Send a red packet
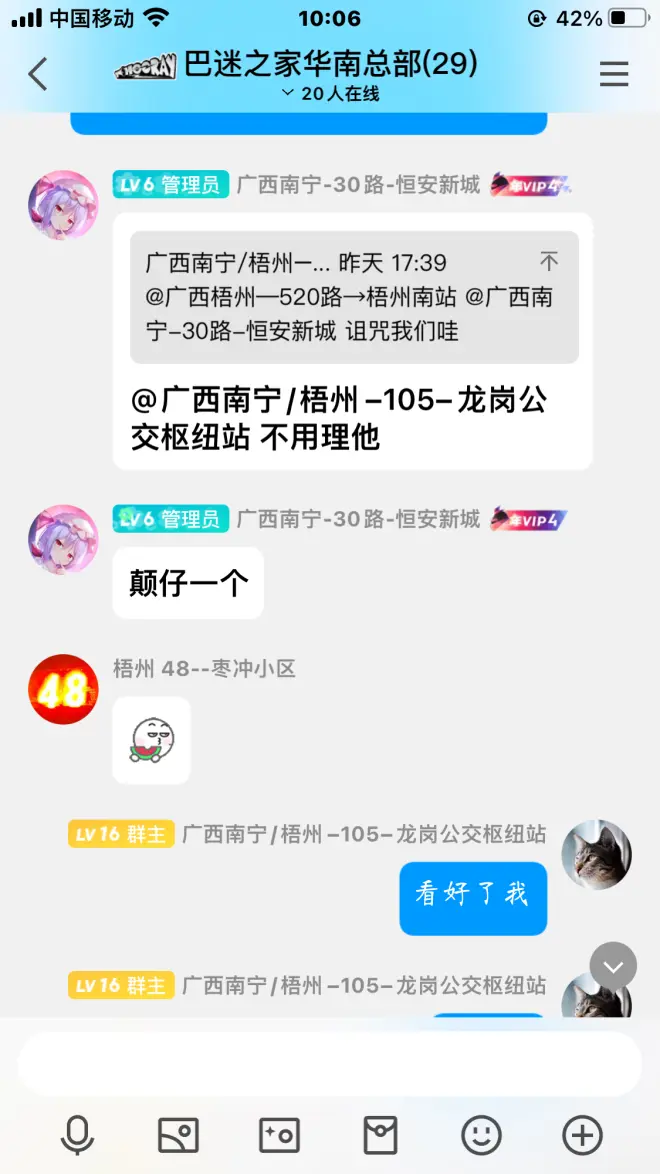This screenshot has width=660, height=1174. coord(380,1135)
